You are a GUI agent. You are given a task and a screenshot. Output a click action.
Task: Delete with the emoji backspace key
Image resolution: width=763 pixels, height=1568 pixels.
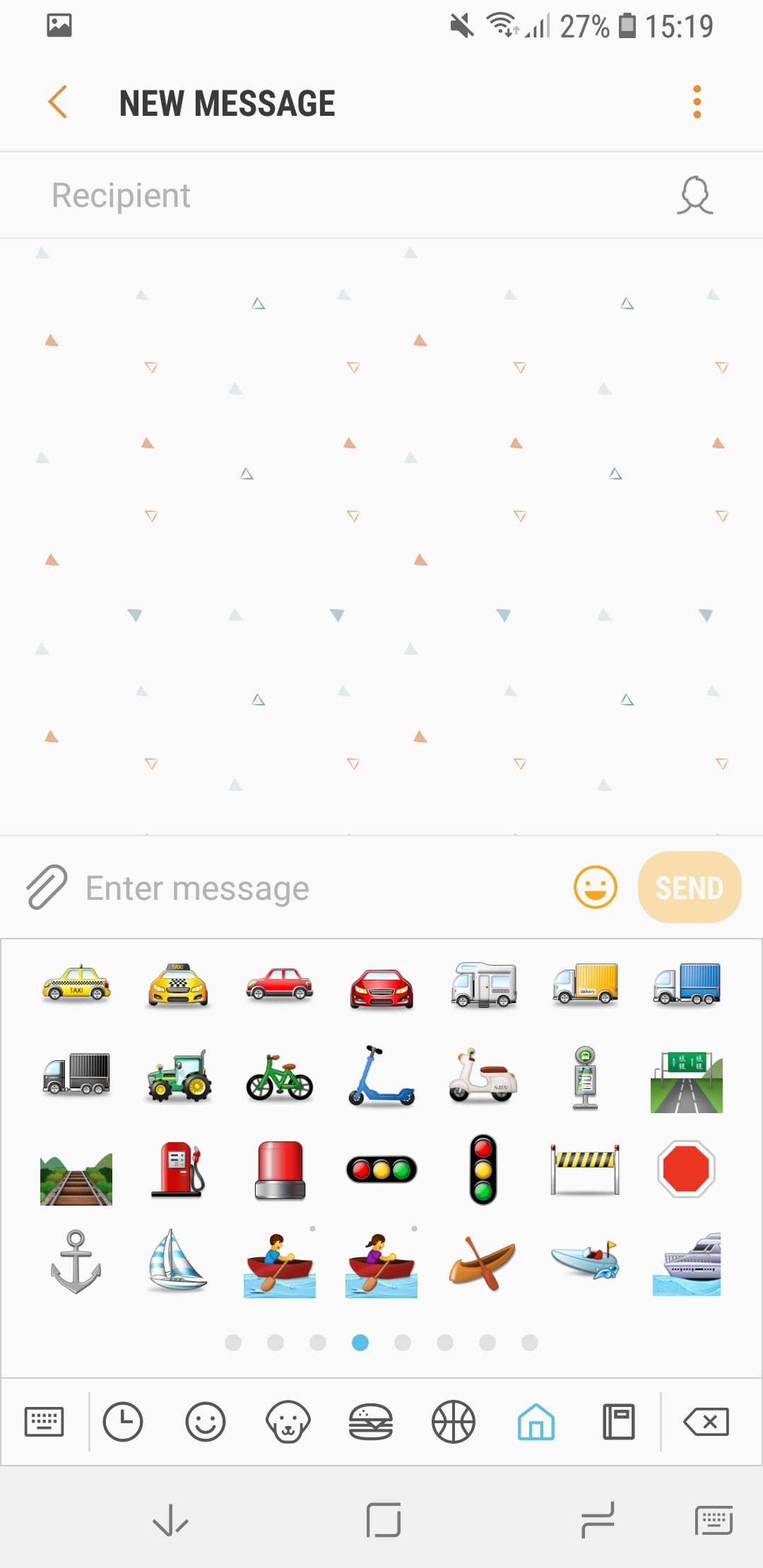706,1422
